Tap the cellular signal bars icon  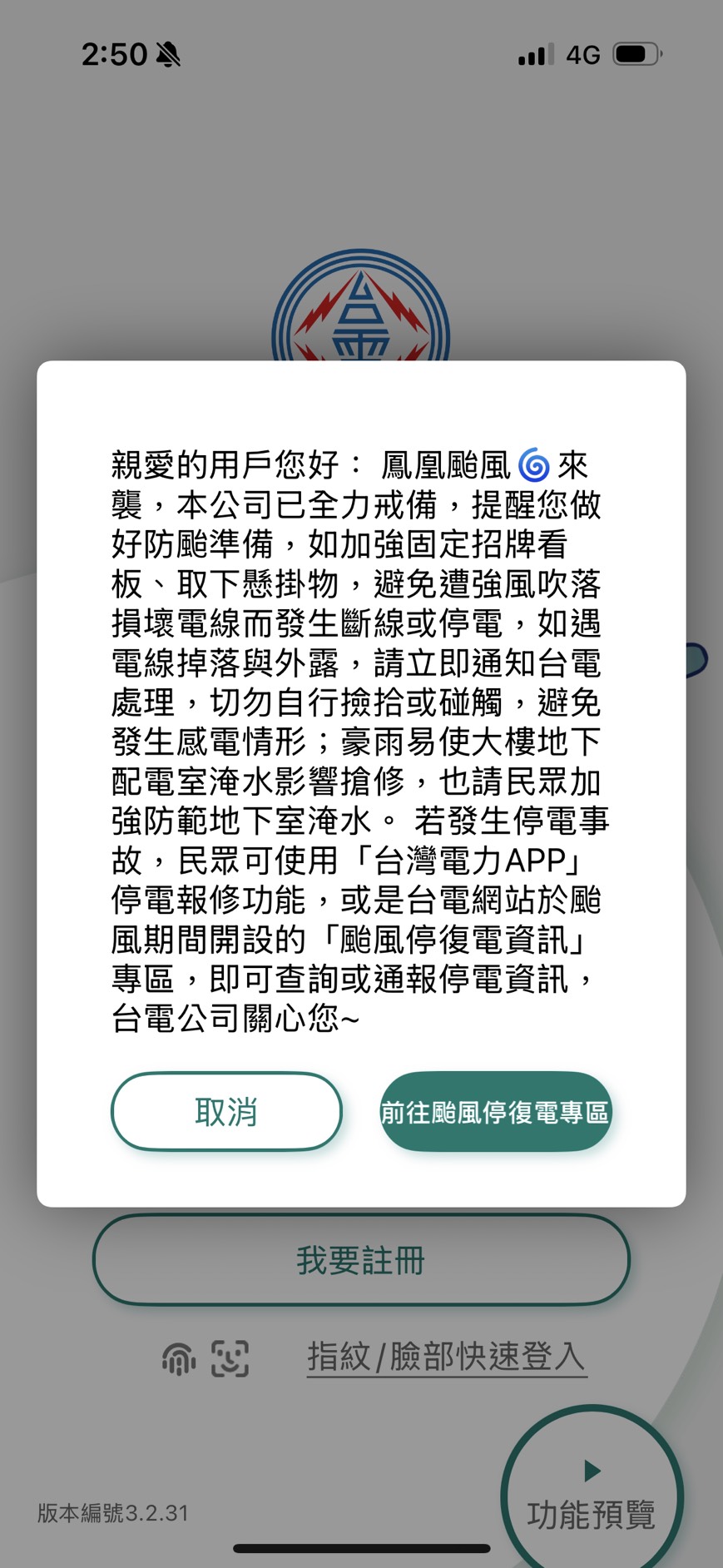[535, 53]
